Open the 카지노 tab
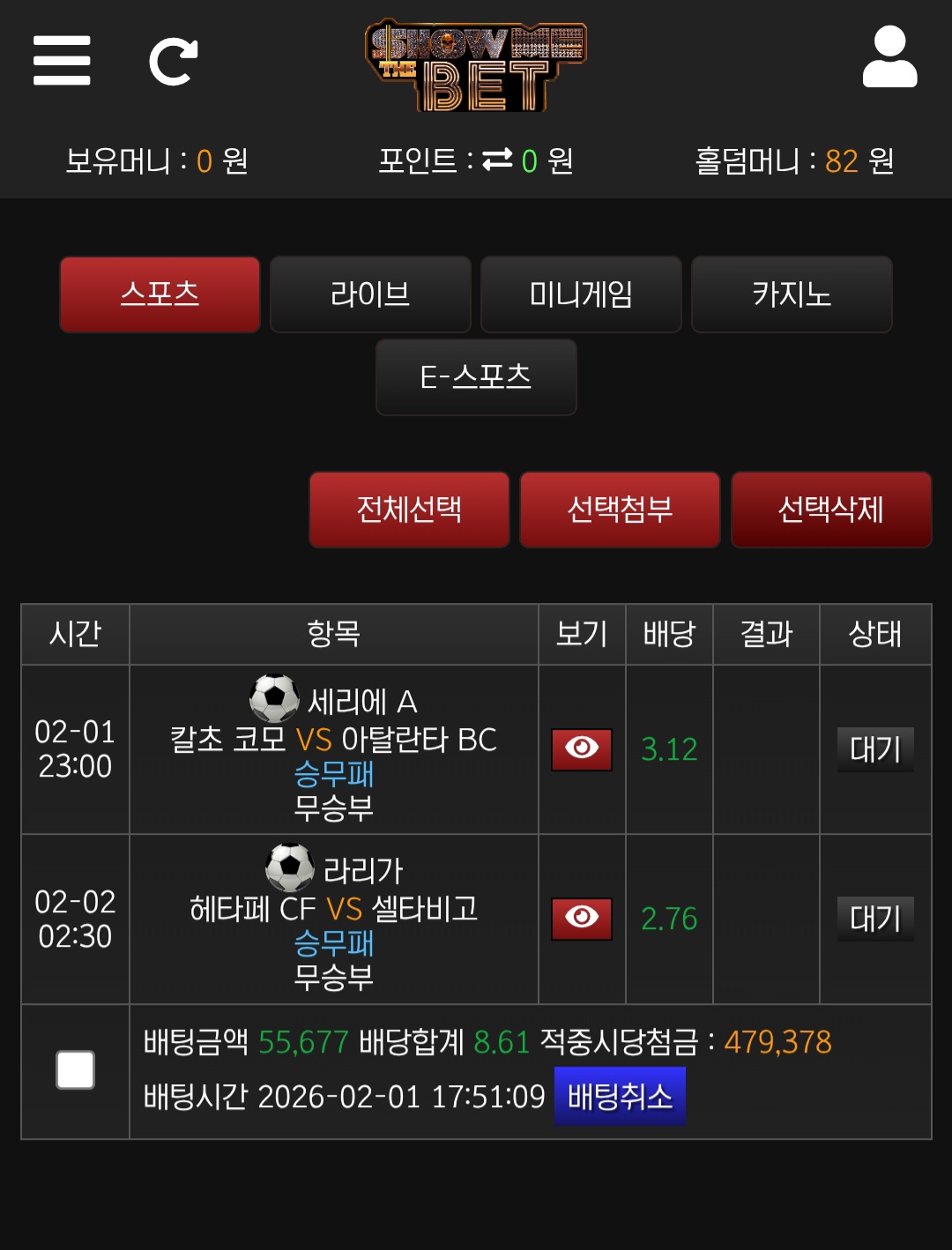Screen dimensions: 952x1250 792,294
